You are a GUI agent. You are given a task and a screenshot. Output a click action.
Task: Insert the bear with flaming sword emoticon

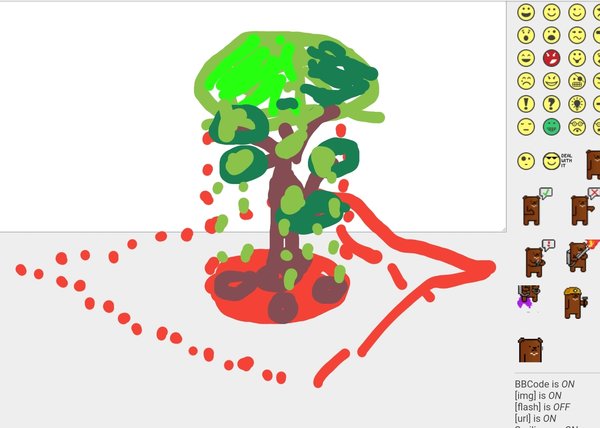[580, 257]
